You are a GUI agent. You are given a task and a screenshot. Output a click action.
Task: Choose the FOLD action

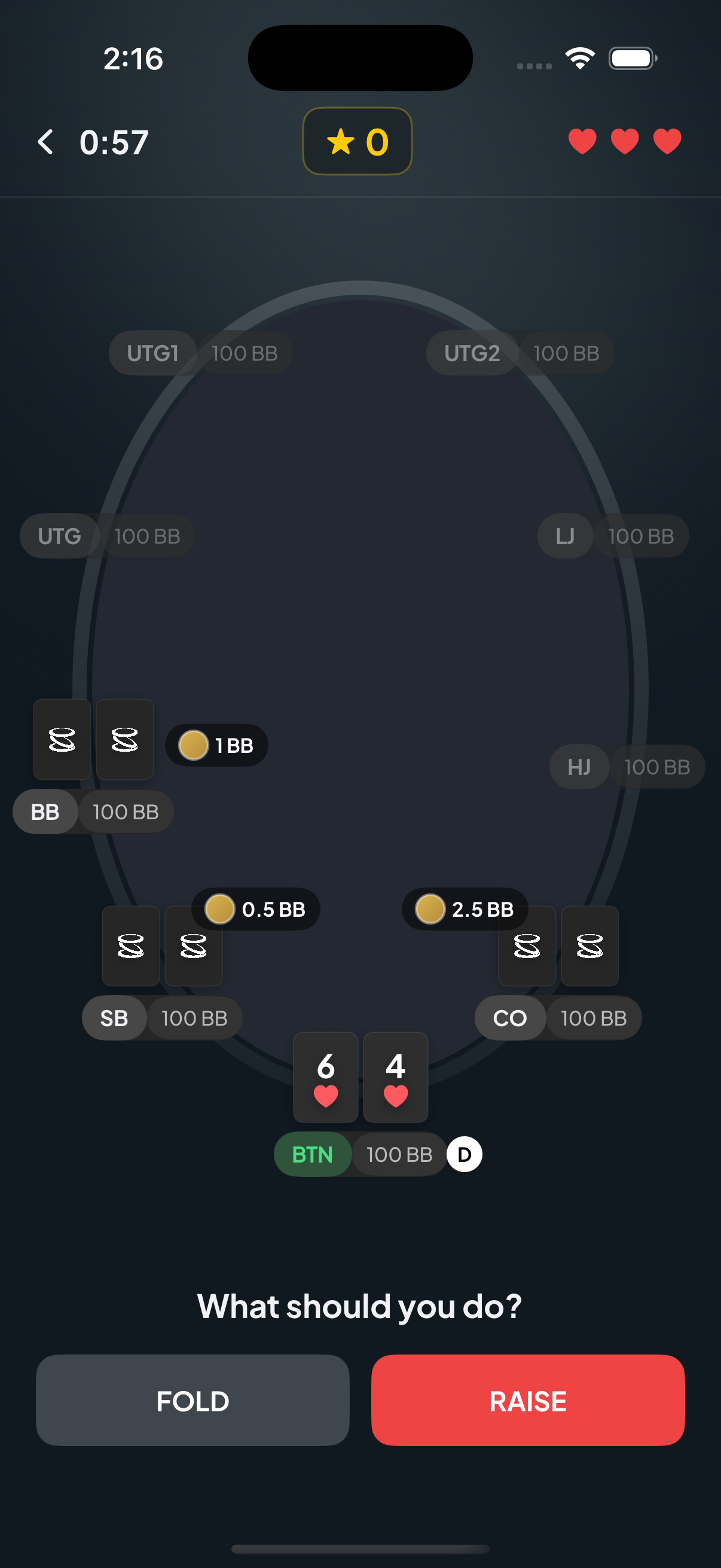click(193, 1400)
